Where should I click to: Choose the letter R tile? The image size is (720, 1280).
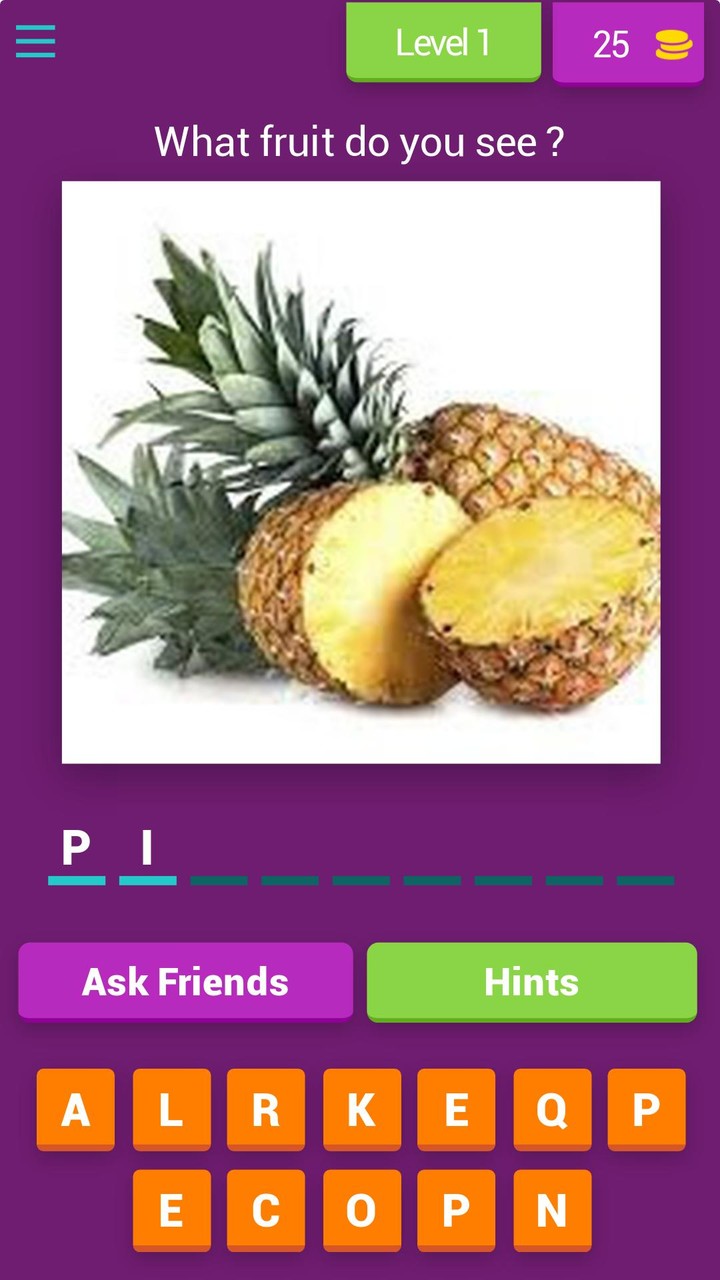(266, 1110)
